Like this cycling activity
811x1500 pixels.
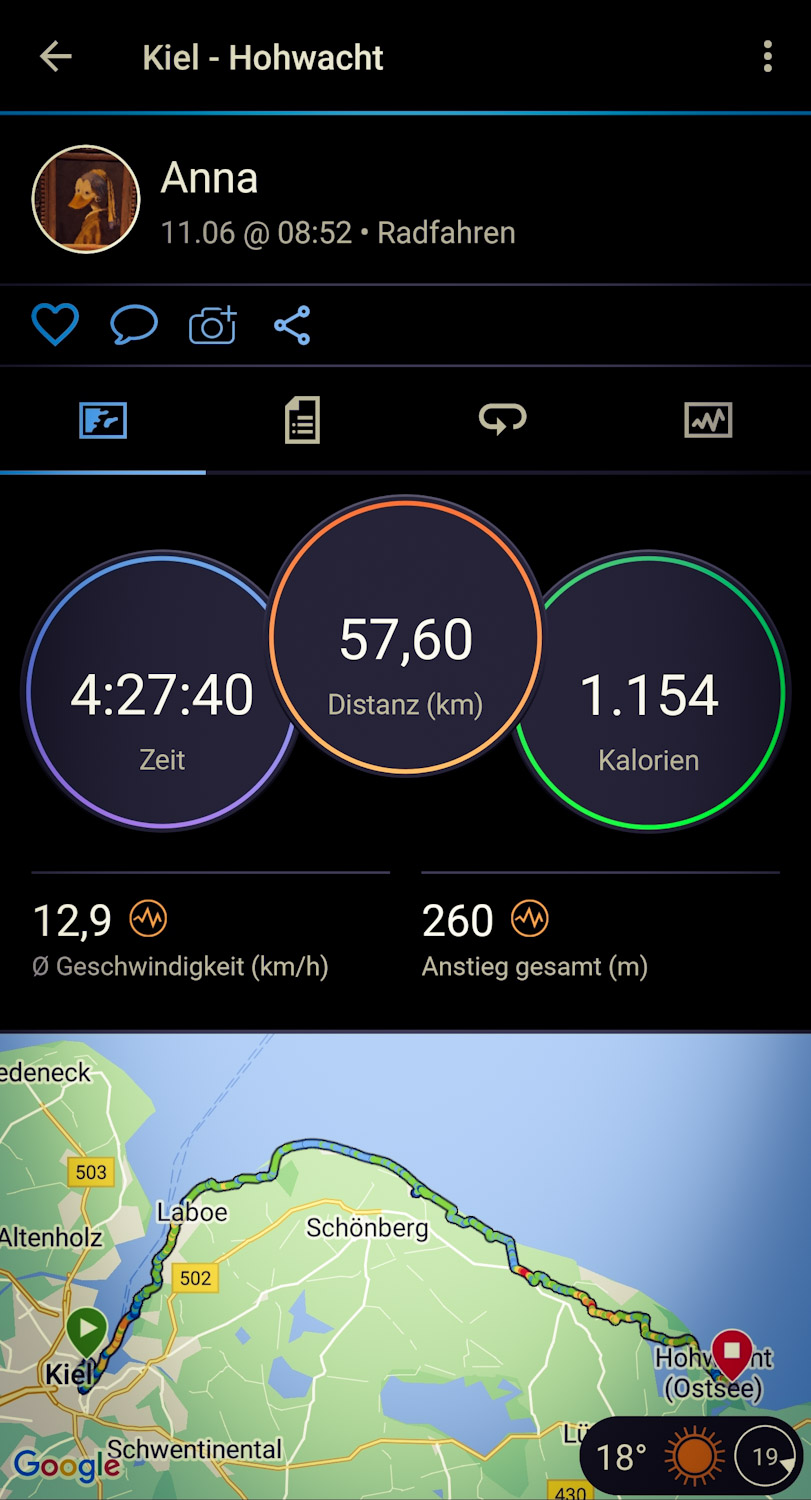pos(55,326)
